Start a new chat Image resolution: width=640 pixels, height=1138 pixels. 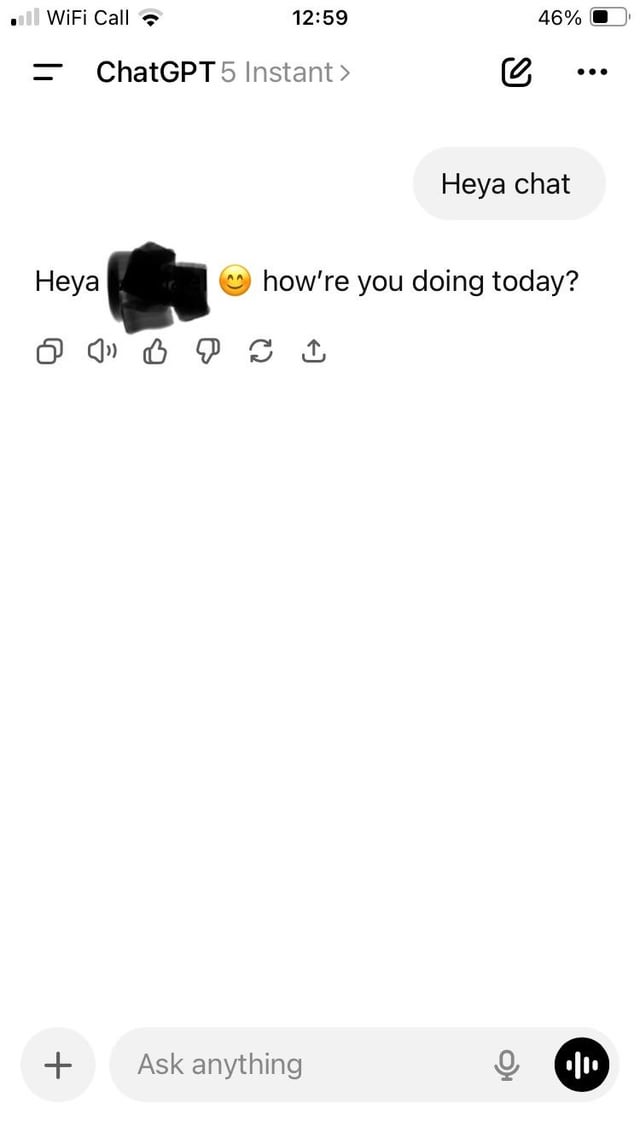click(x=516, y=72)
